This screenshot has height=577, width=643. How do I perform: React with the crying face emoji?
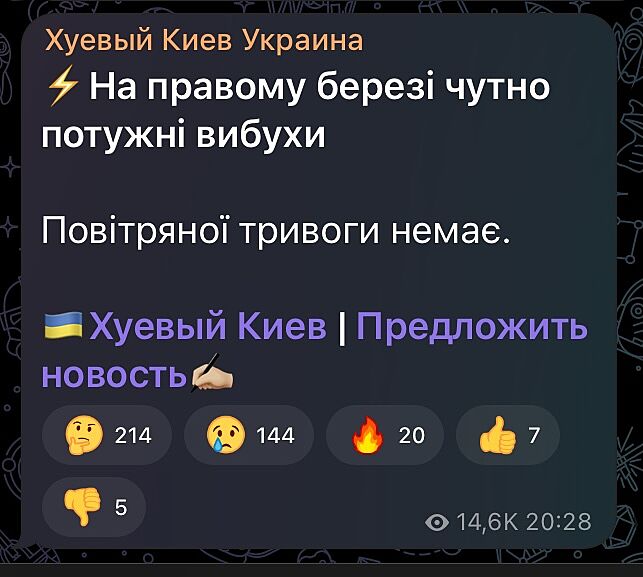coord(249,435)
